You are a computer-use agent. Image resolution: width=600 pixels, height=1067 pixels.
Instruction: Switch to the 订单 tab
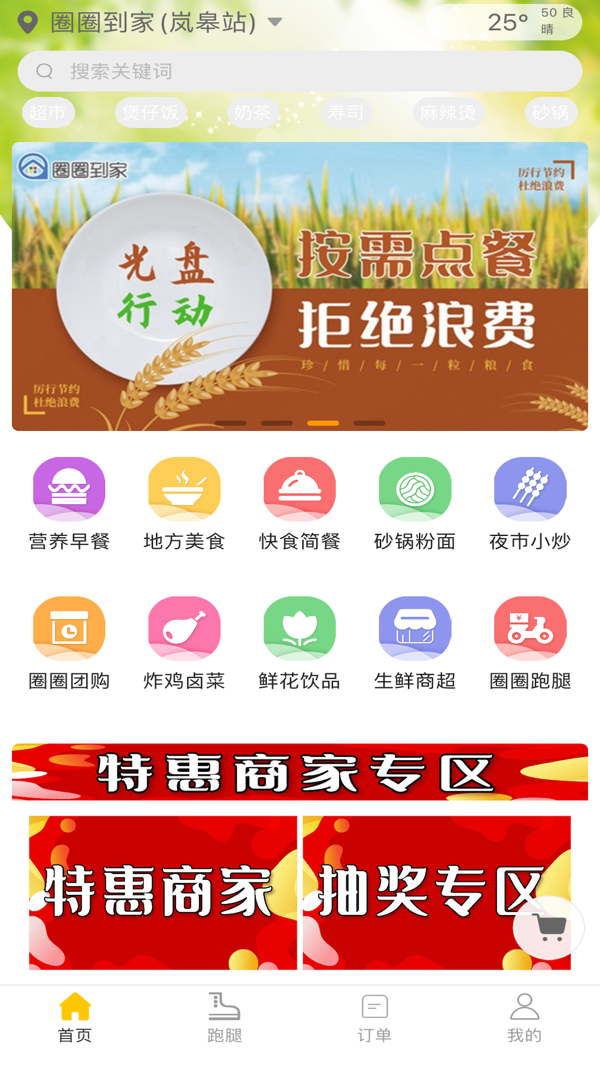pos(374,1018)
